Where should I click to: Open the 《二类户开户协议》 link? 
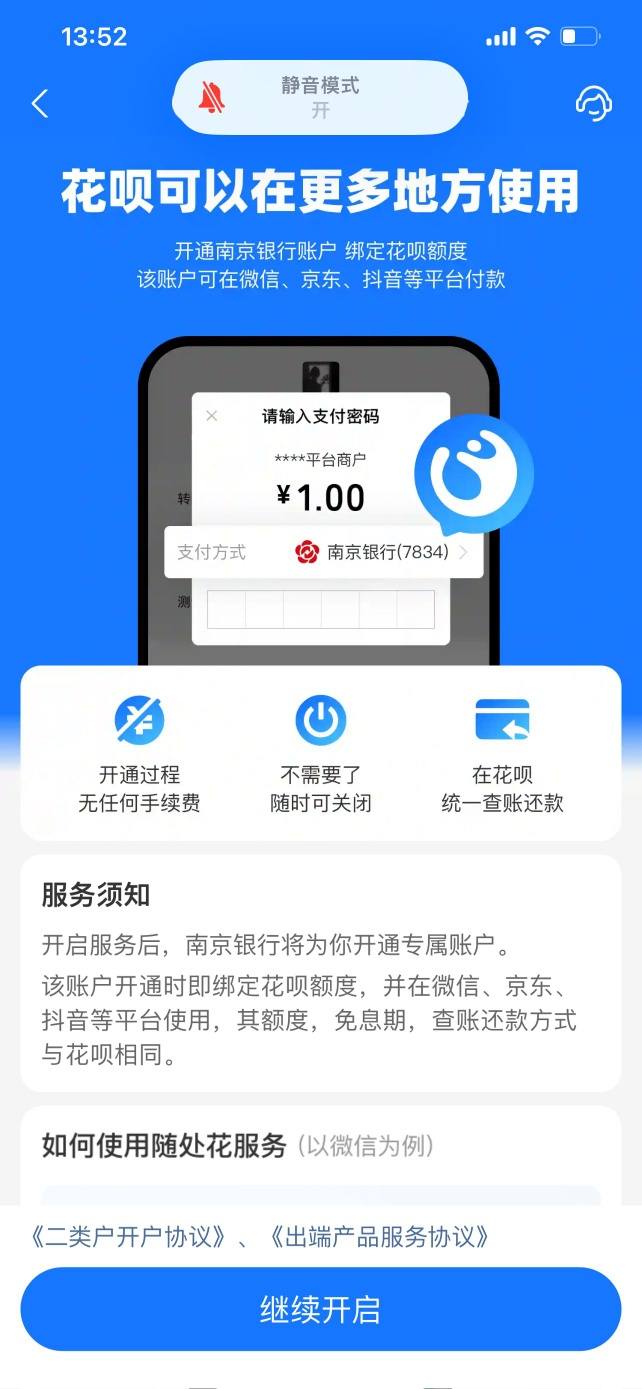tap(126, 1237)
